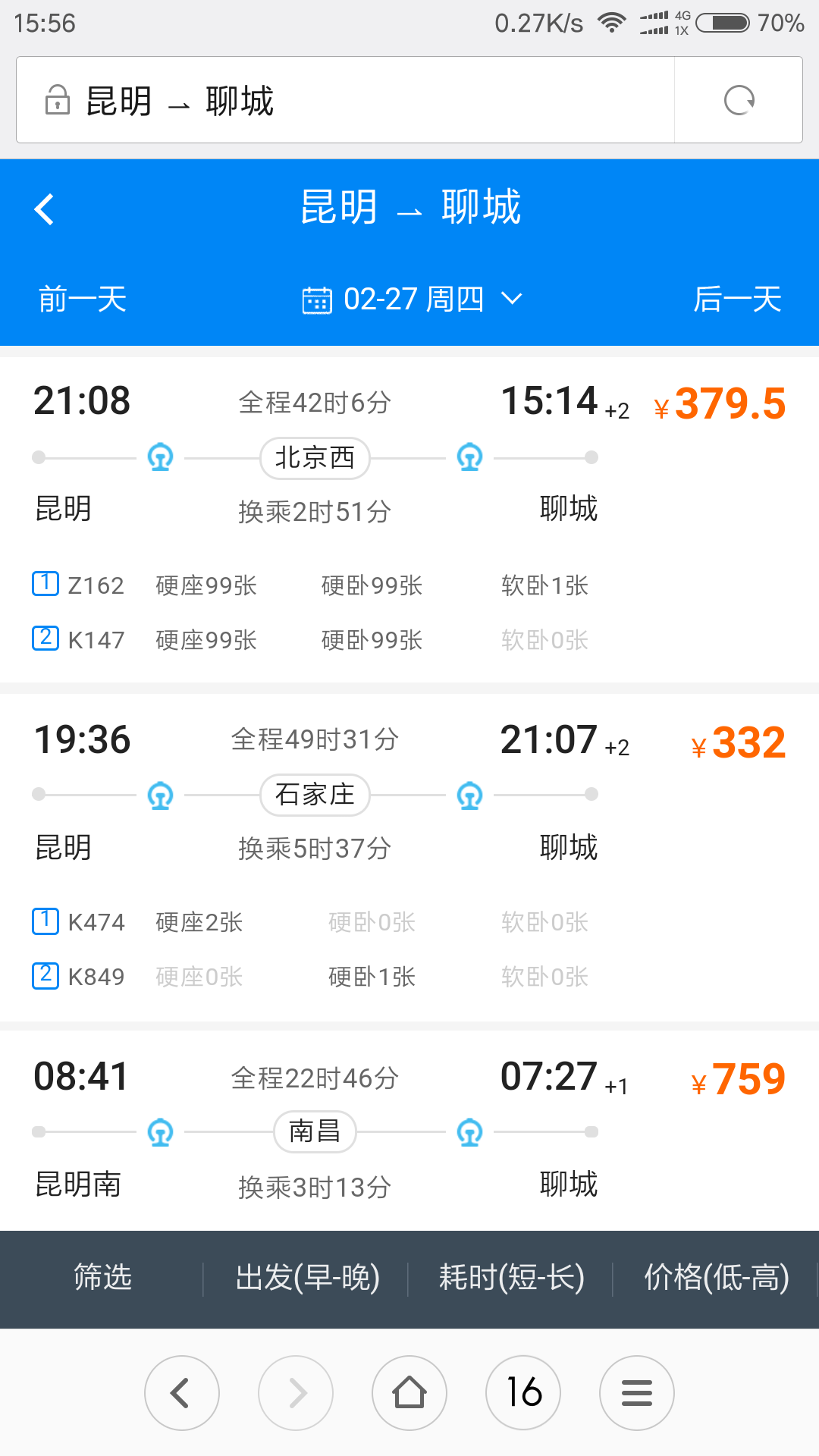Open the 02-27 周四 date picker
This screenshot has width=819, height=1456.
pyautogui.click(x=413, y=299)
